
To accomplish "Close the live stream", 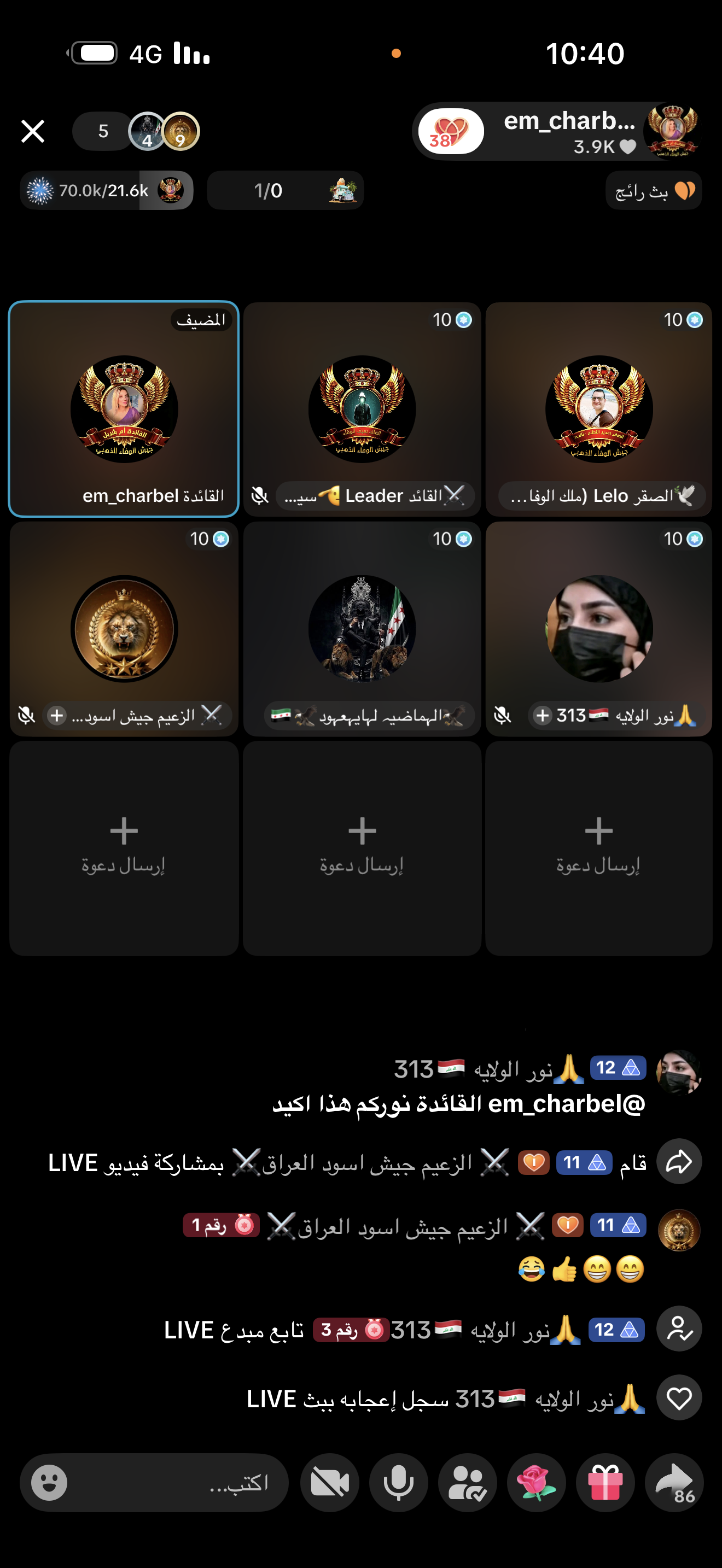I will [33, 131].
